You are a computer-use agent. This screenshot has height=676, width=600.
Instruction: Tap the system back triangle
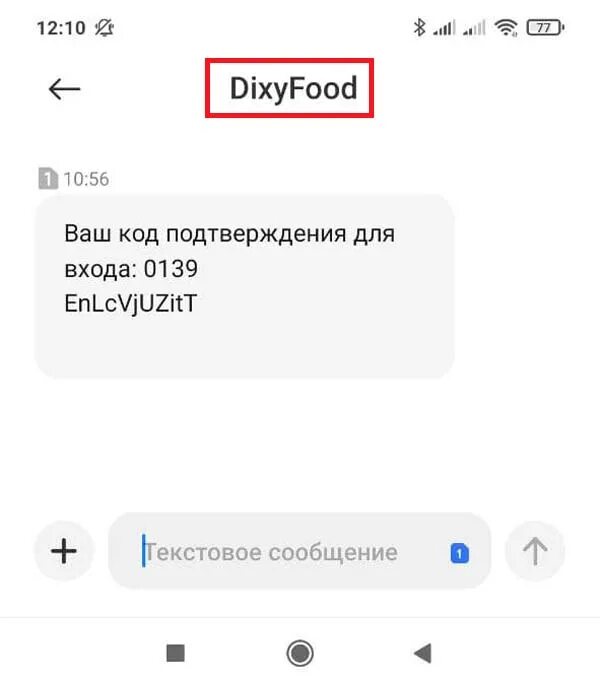(x=422, y=653)
